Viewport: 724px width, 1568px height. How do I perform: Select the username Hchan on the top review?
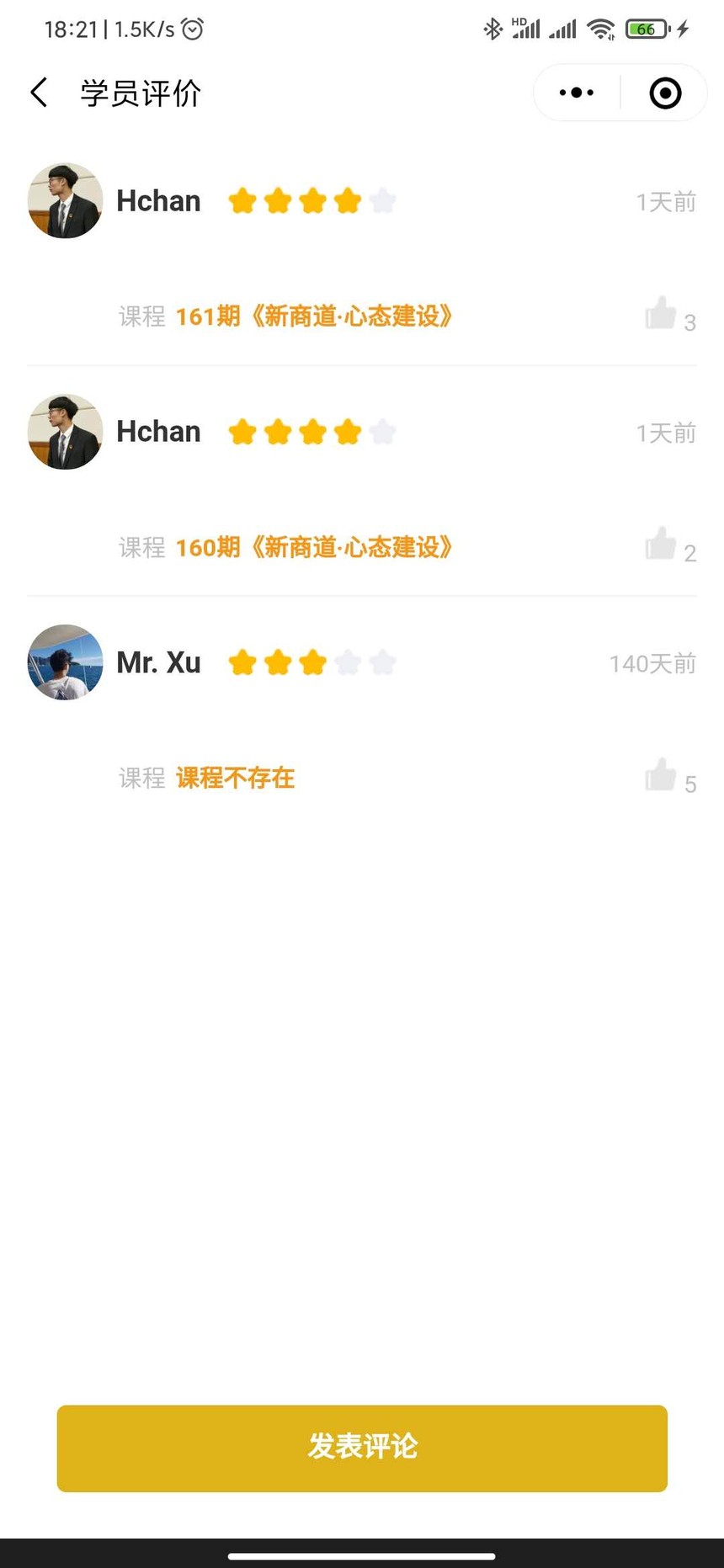[x=157, y=200]
